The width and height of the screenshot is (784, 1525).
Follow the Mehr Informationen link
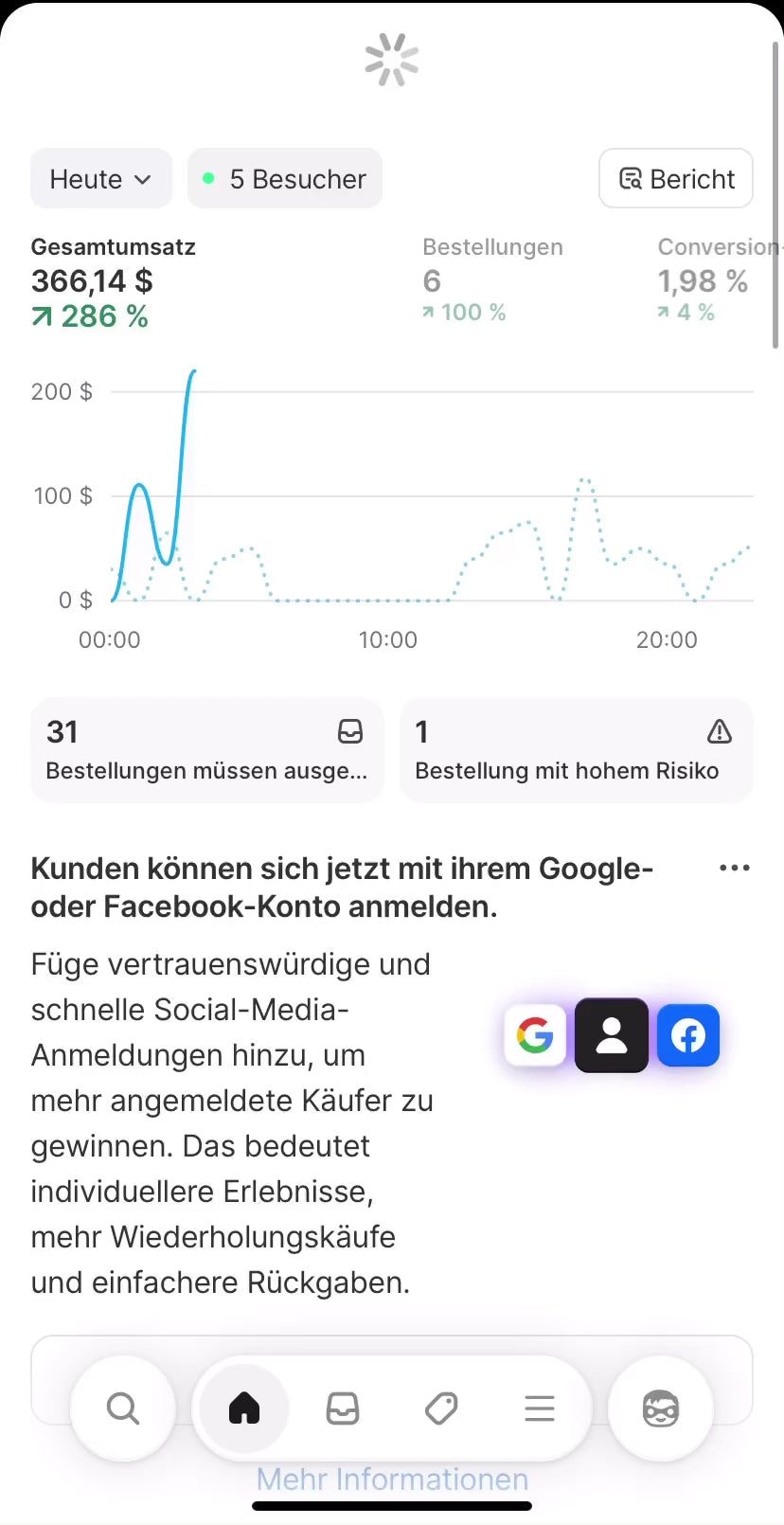(392, 1479)
